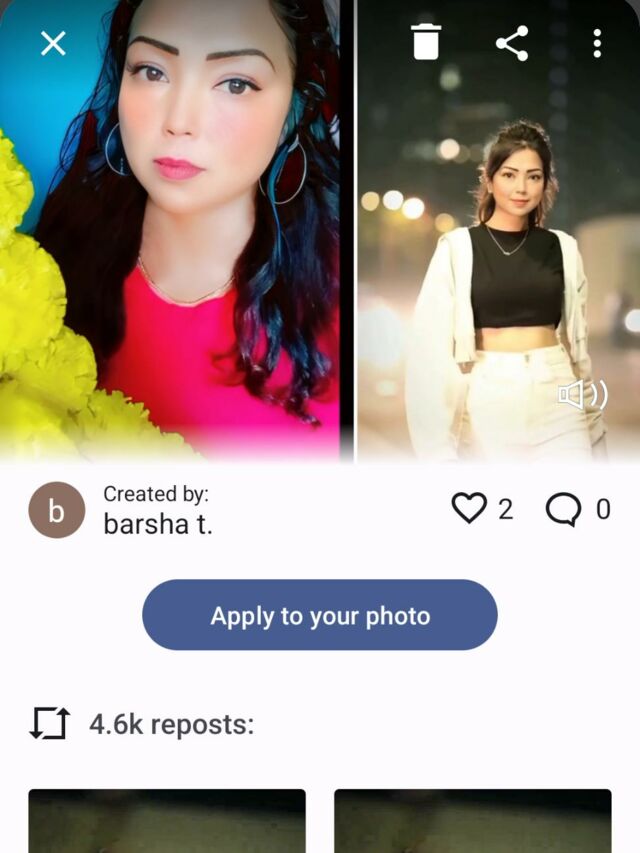Image resolution: width=640 pixels, height=853 pixels.
Task: Like this effect with the heart
Action: point(468,509)
